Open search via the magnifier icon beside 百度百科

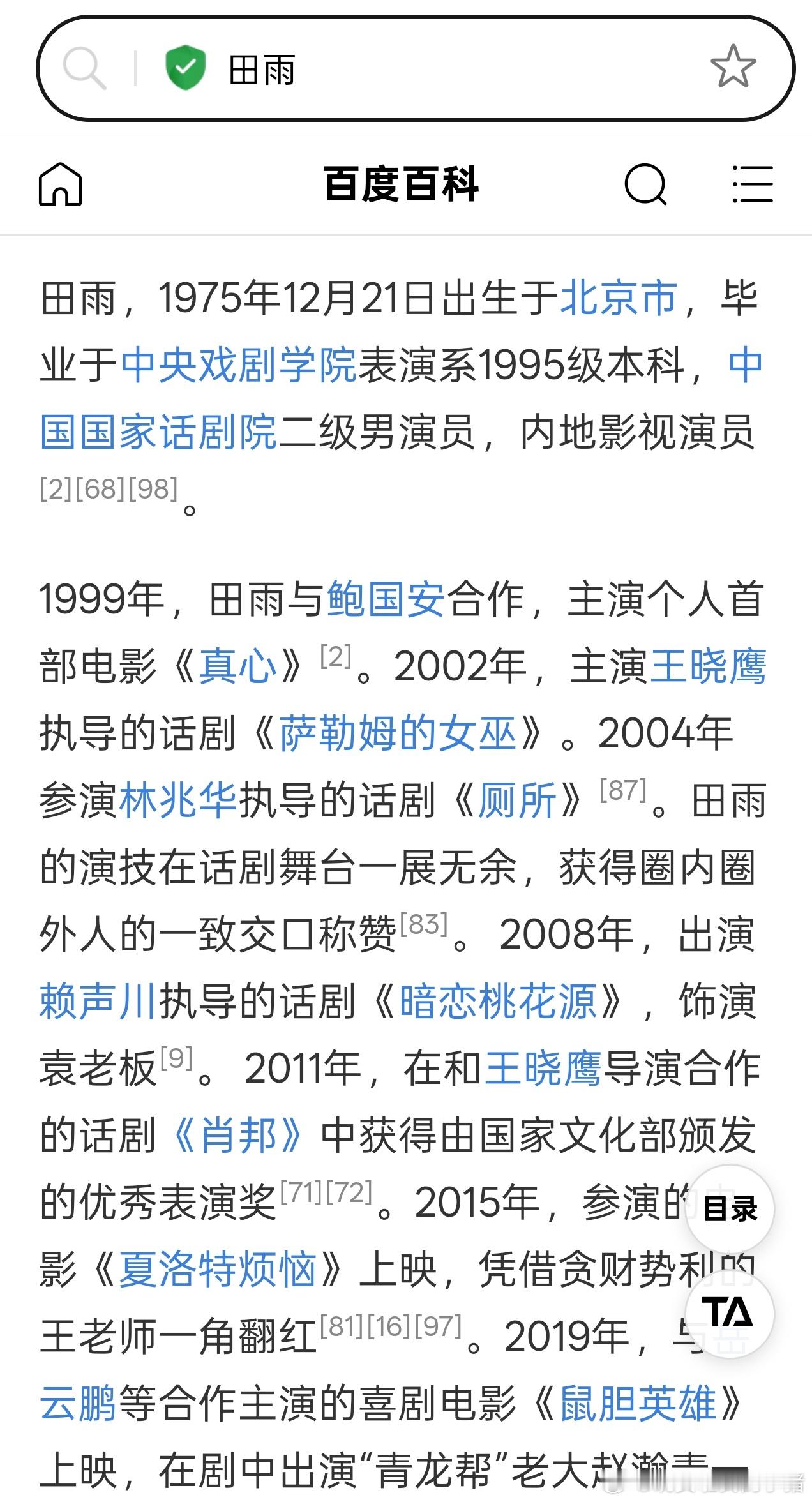pos(647,184)
